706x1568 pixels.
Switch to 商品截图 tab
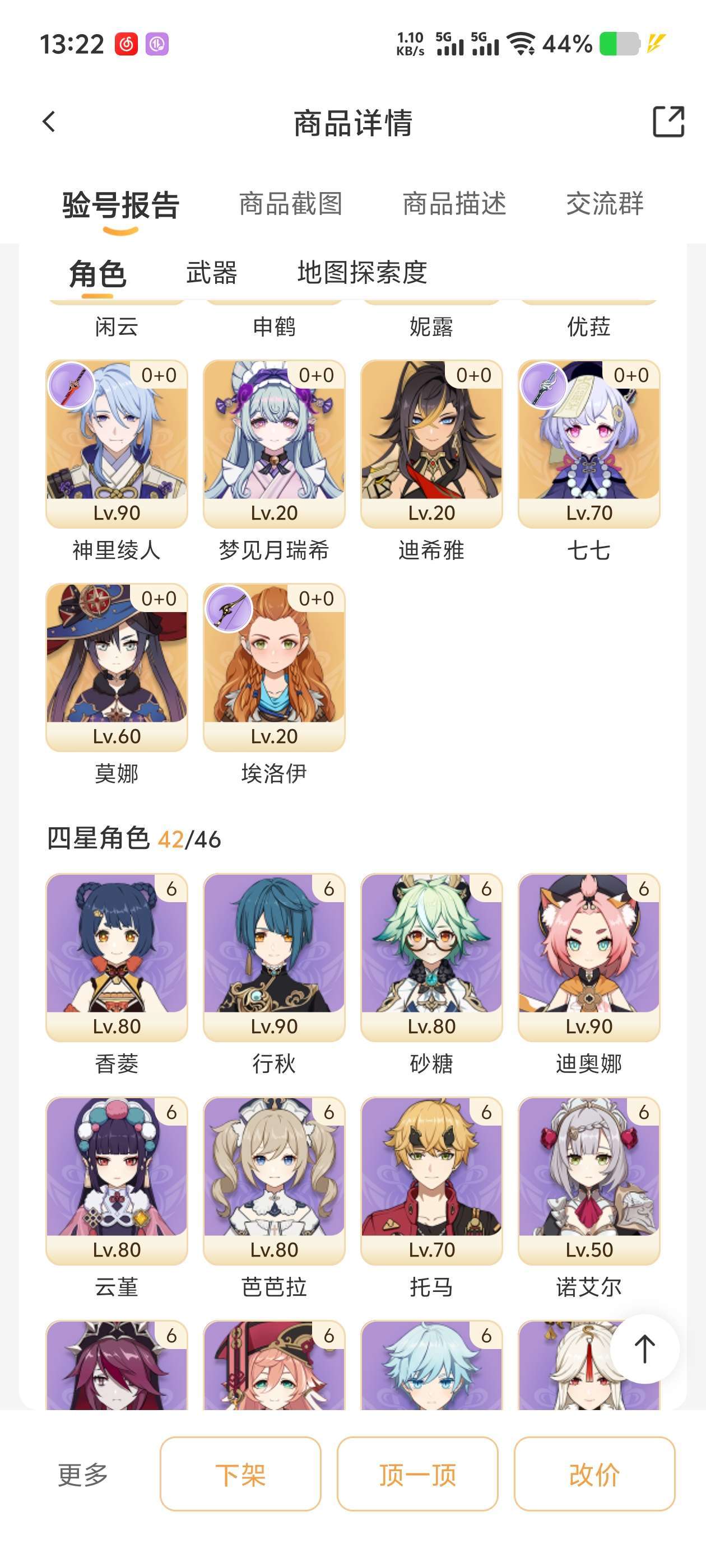tap(291, 204)
